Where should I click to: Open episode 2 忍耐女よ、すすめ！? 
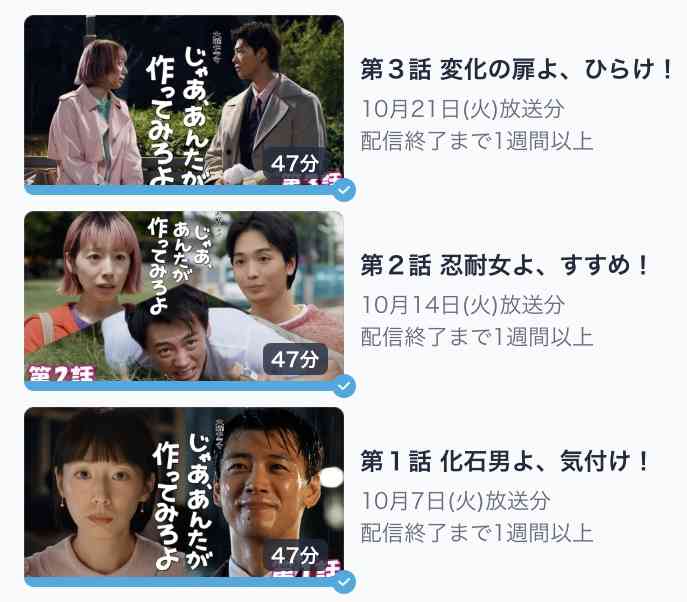point(184,296)
